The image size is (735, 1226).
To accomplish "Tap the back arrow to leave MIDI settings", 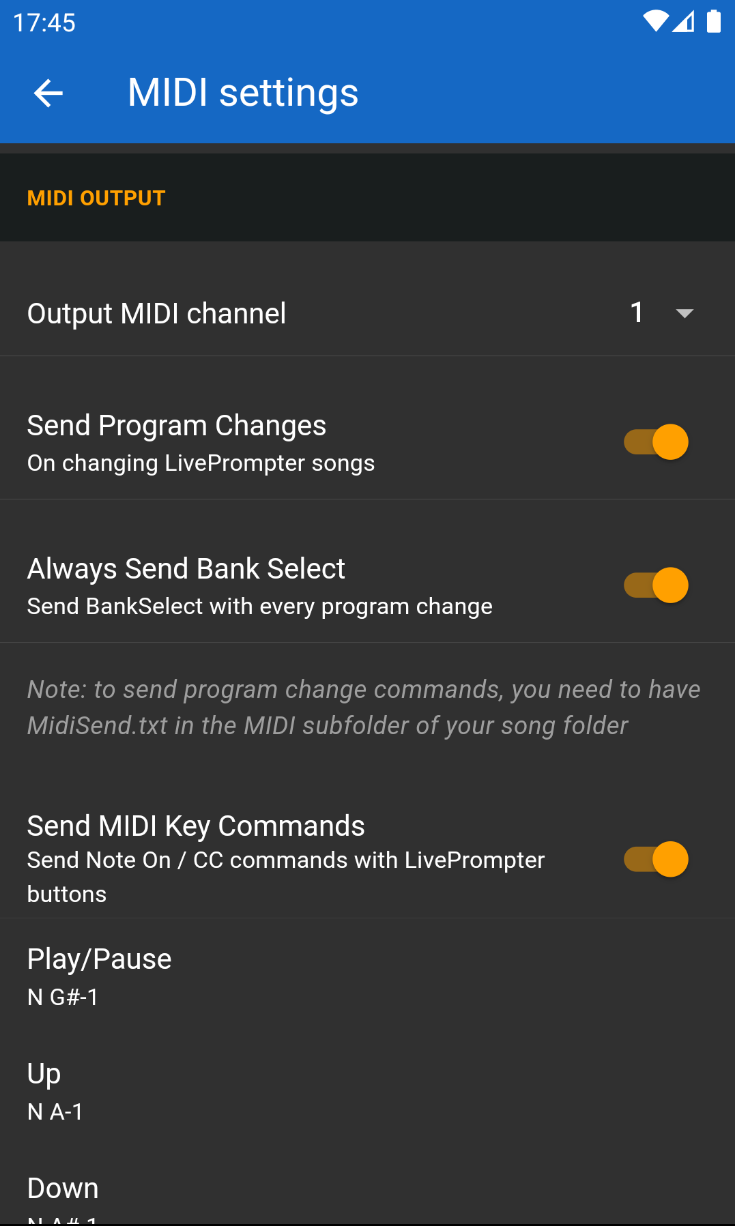I will coord(47,92).
